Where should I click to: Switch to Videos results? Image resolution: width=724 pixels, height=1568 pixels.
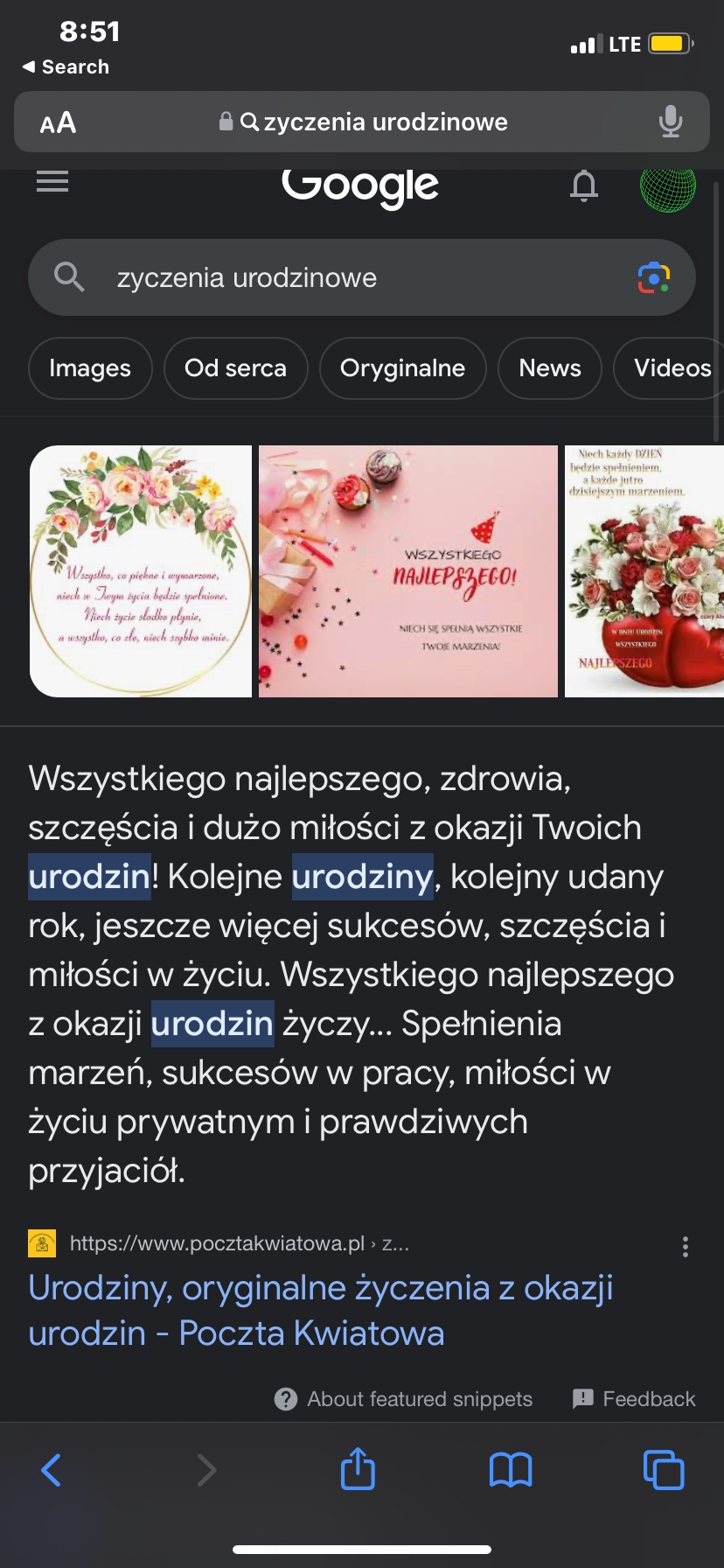(672, 368)
